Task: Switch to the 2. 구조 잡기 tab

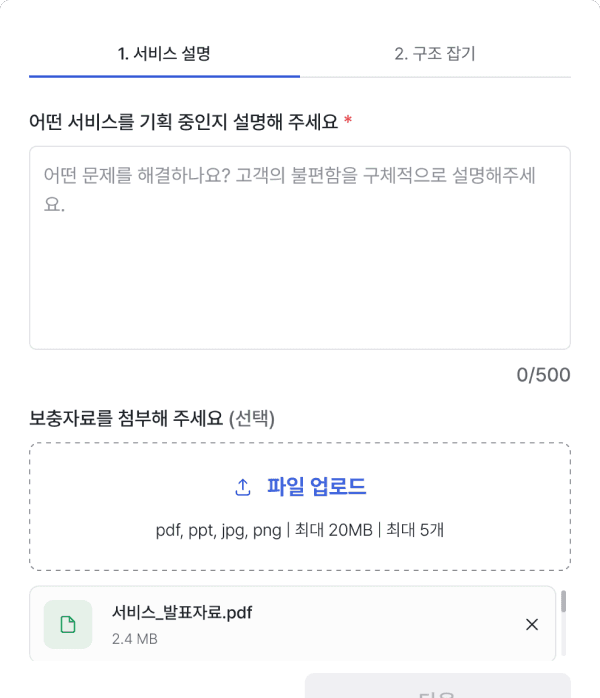Action: point(435,54)
